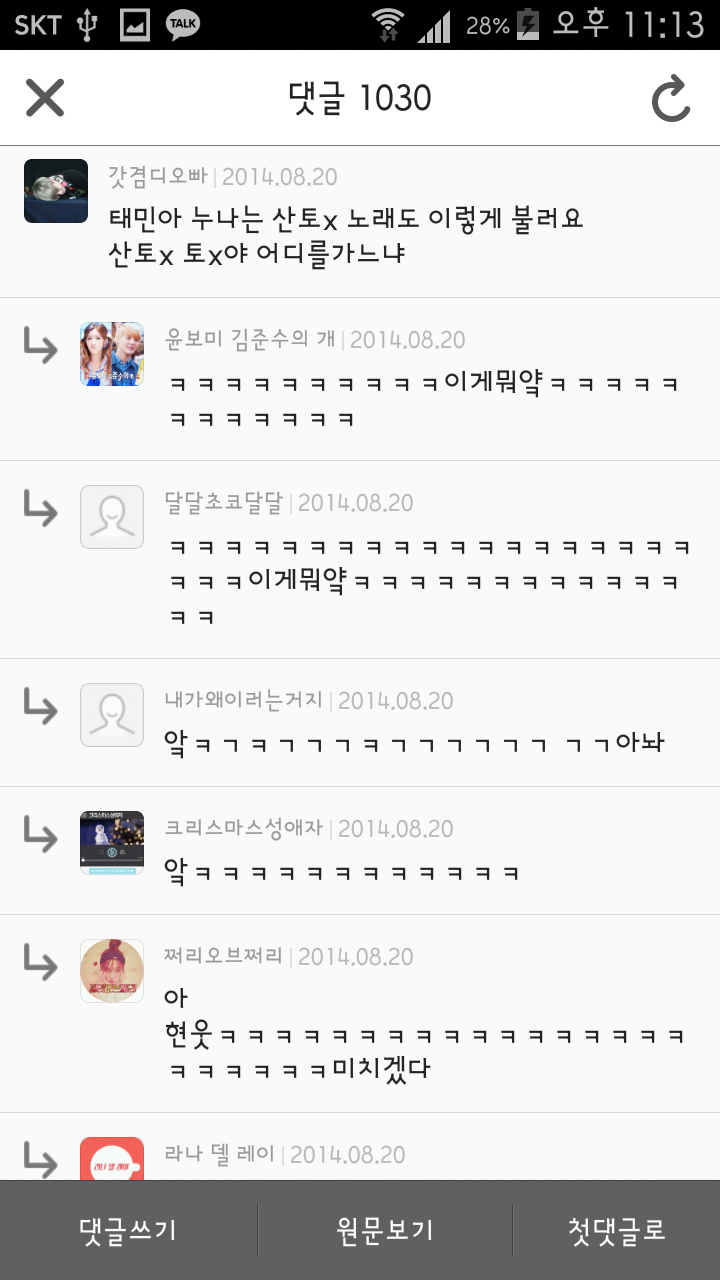Tap 댓글쓰기 to write a comment

coord(128,1230)
